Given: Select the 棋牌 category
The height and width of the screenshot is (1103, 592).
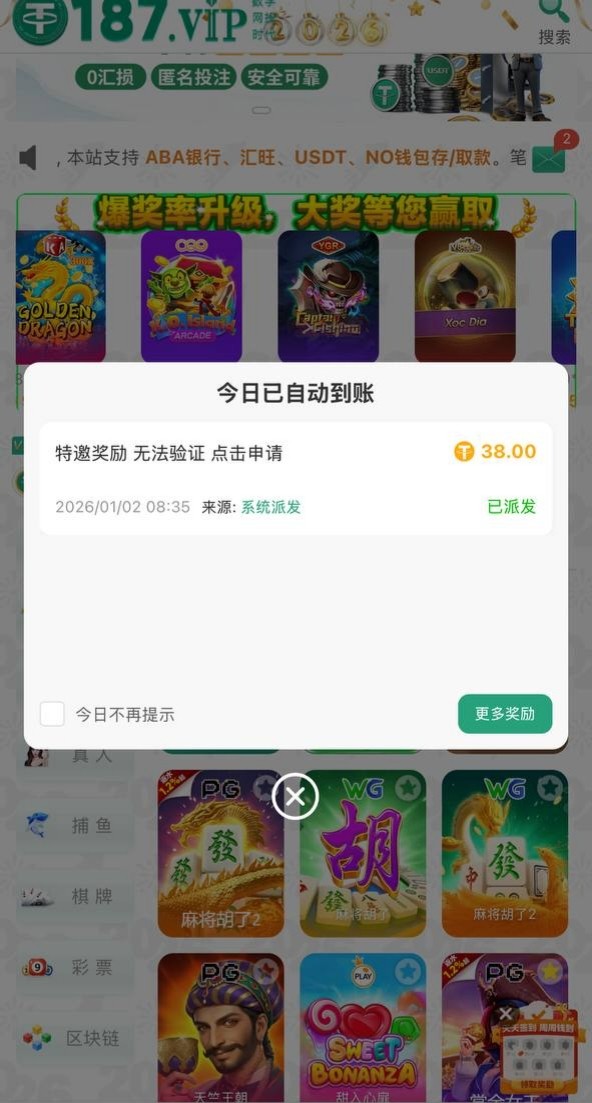Looking at the screenshot, I should click(x=74, y=896).
